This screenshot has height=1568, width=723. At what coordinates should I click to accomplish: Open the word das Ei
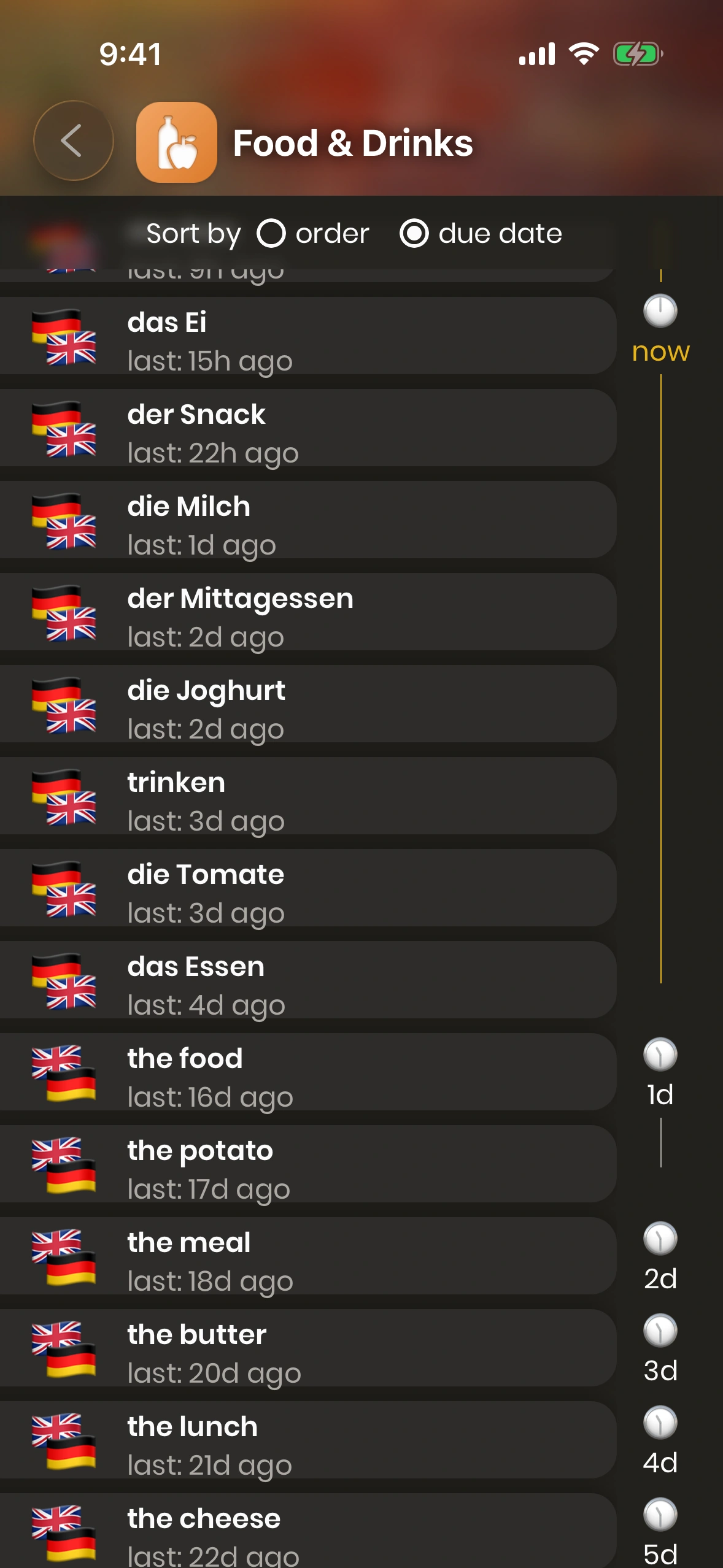tap(307, 336)
